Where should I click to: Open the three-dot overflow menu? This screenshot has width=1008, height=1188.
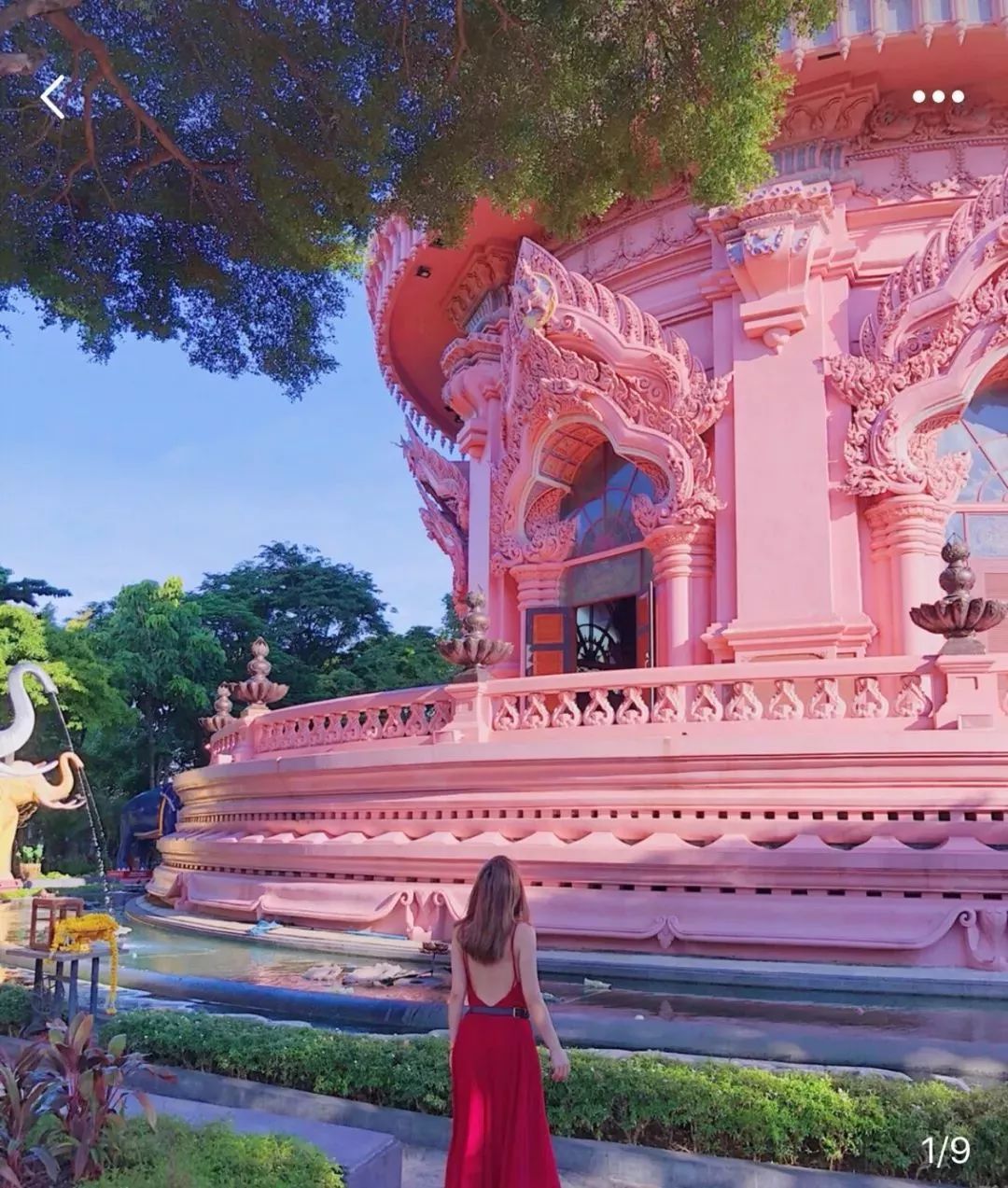(937, 96)
